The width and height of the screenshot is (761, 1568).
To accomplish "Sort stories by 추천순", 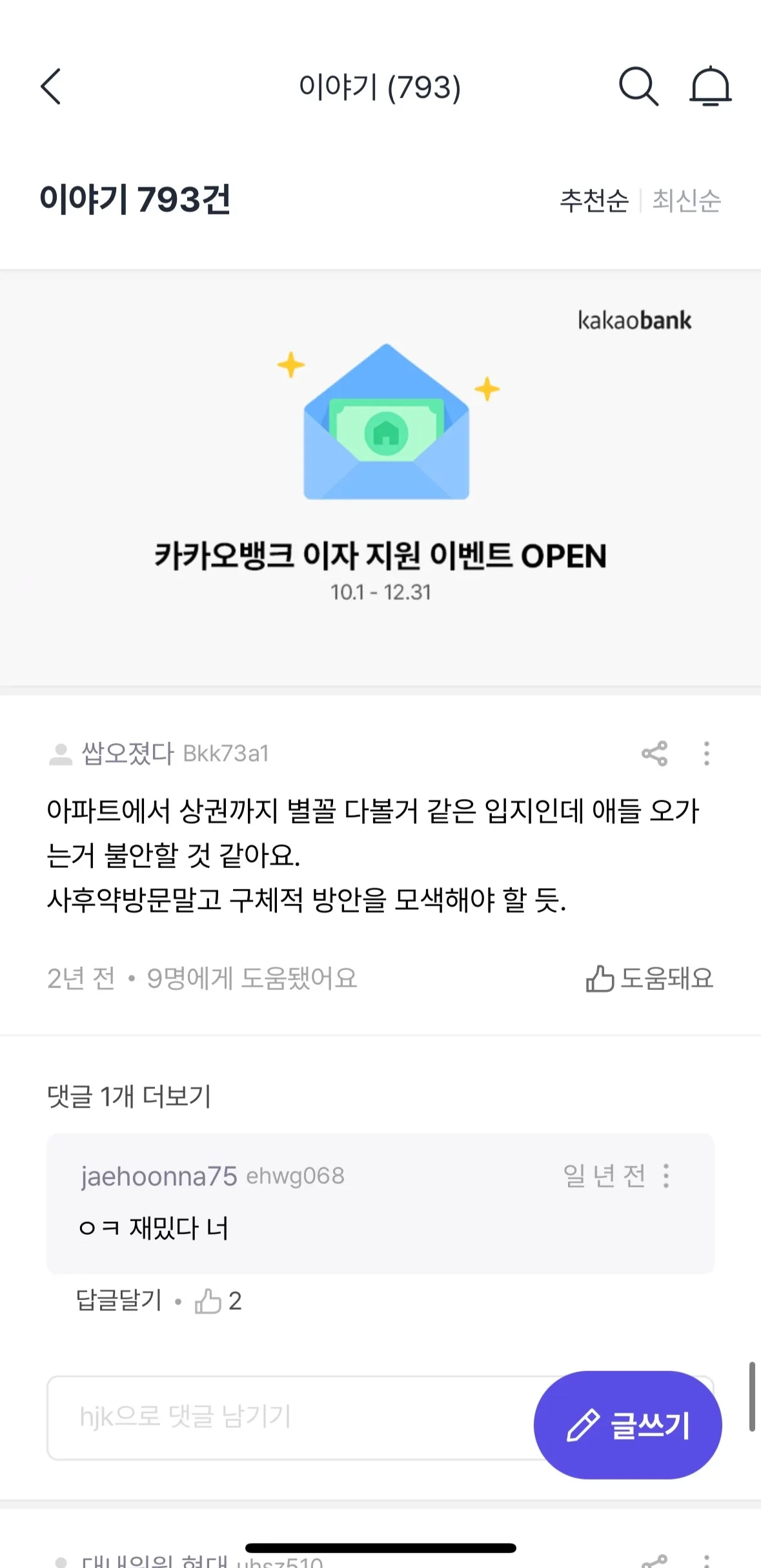I will pyautogui.click(x=594, y=200).
